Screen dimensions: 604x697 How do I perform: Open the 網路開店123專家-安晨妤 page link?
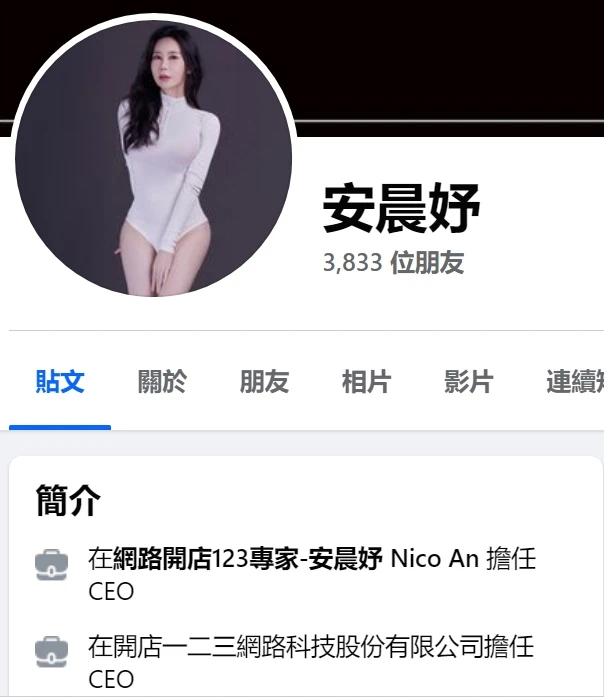coord(248,558)
